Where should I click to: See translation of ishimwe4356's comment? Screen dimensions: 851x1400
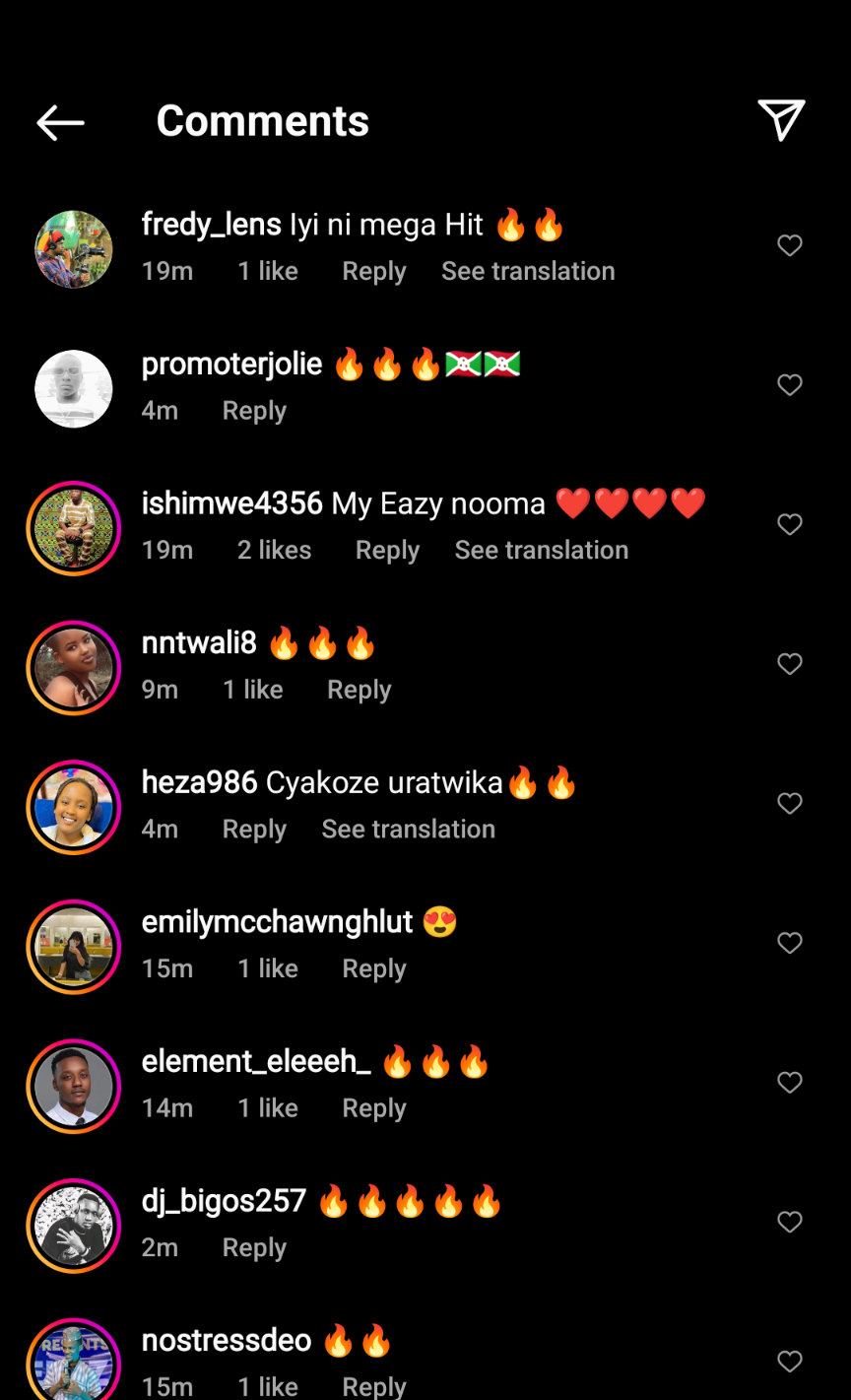click(541, 550)
